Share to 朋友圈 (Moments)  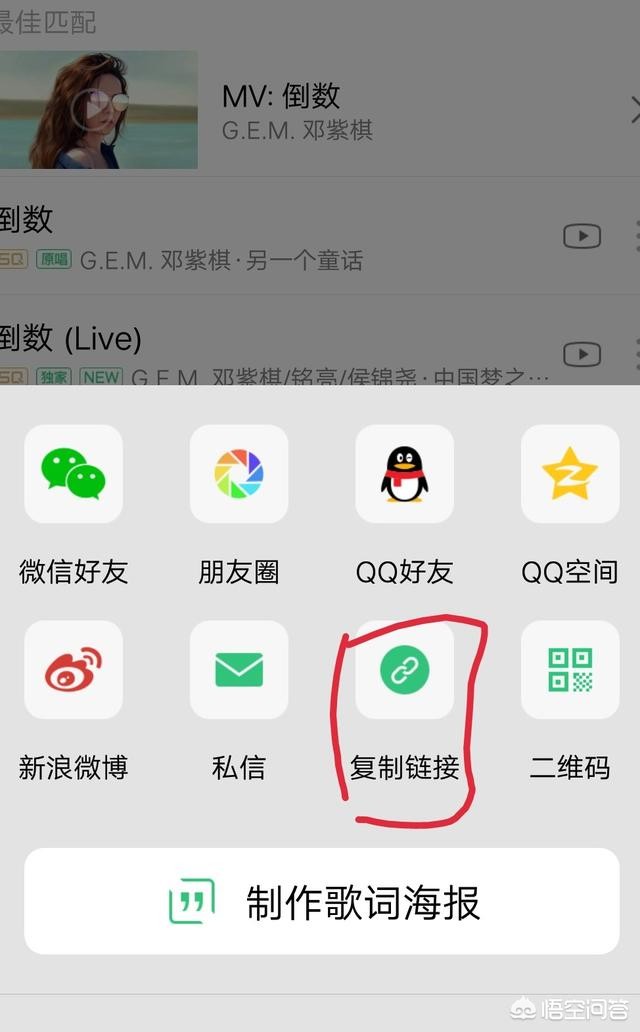click(x=239, y=474)
